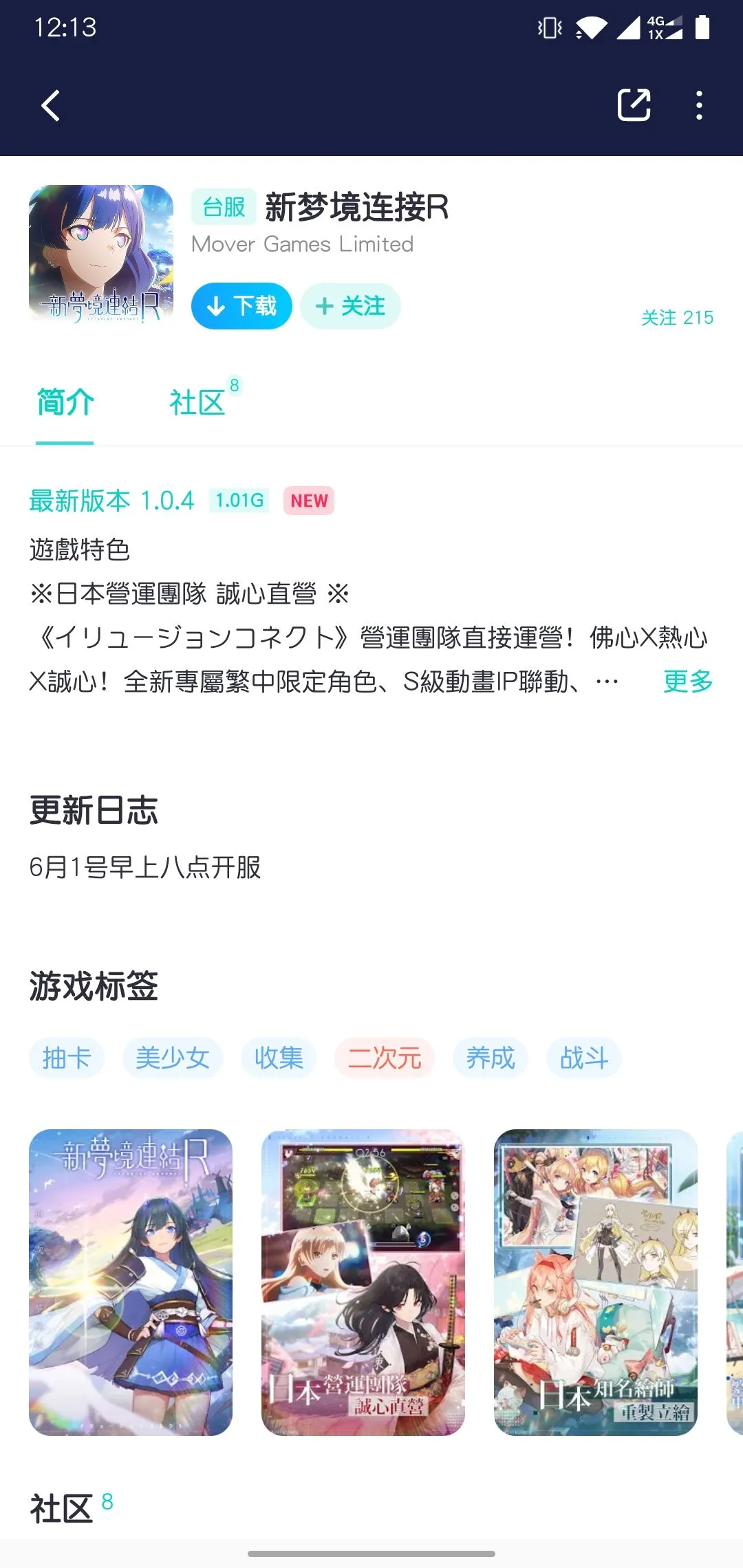
Task: Select the 抽卡 tag chip
Action: 67,1058
